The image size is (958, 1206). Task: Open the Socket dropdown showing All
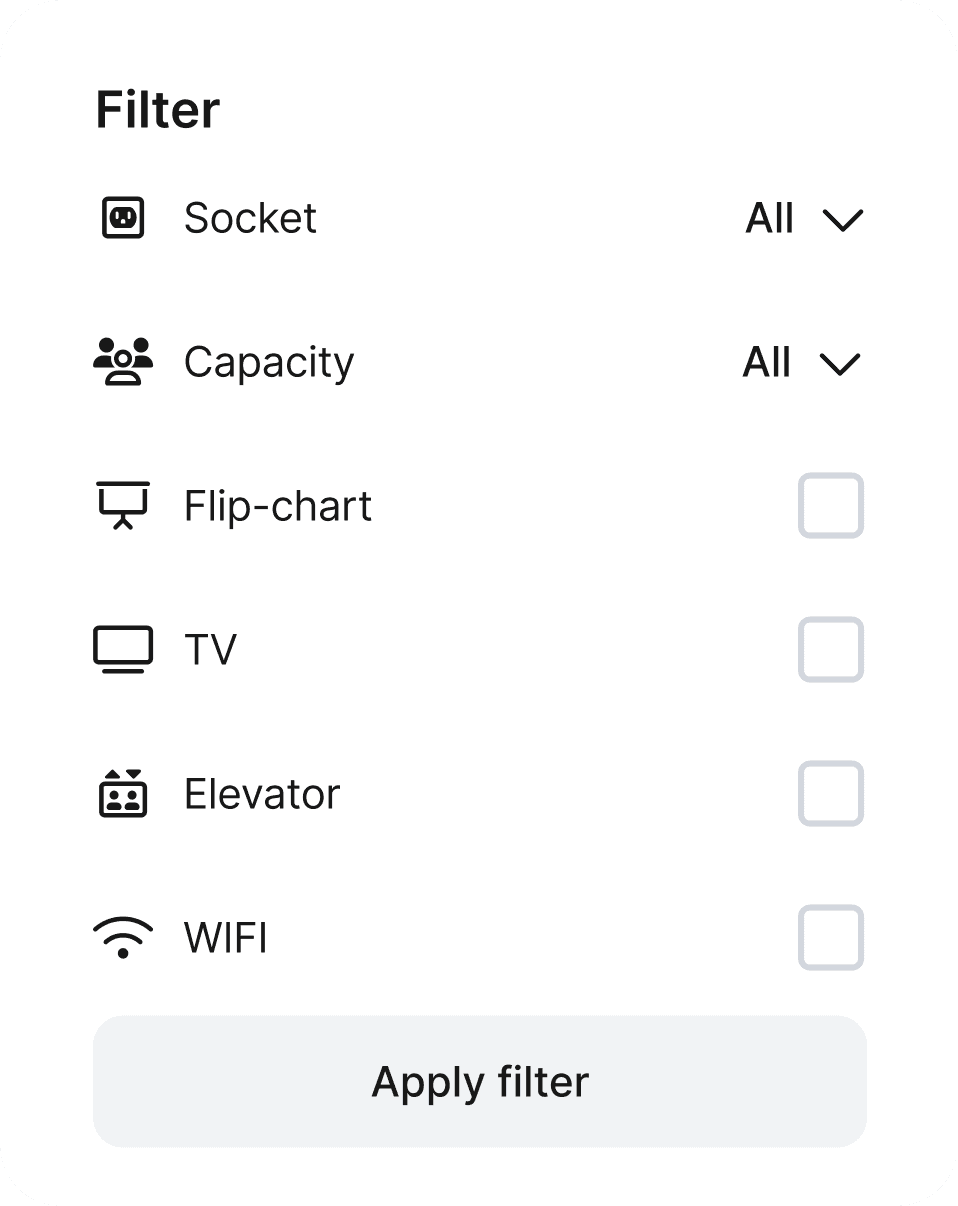click(805, 218)
